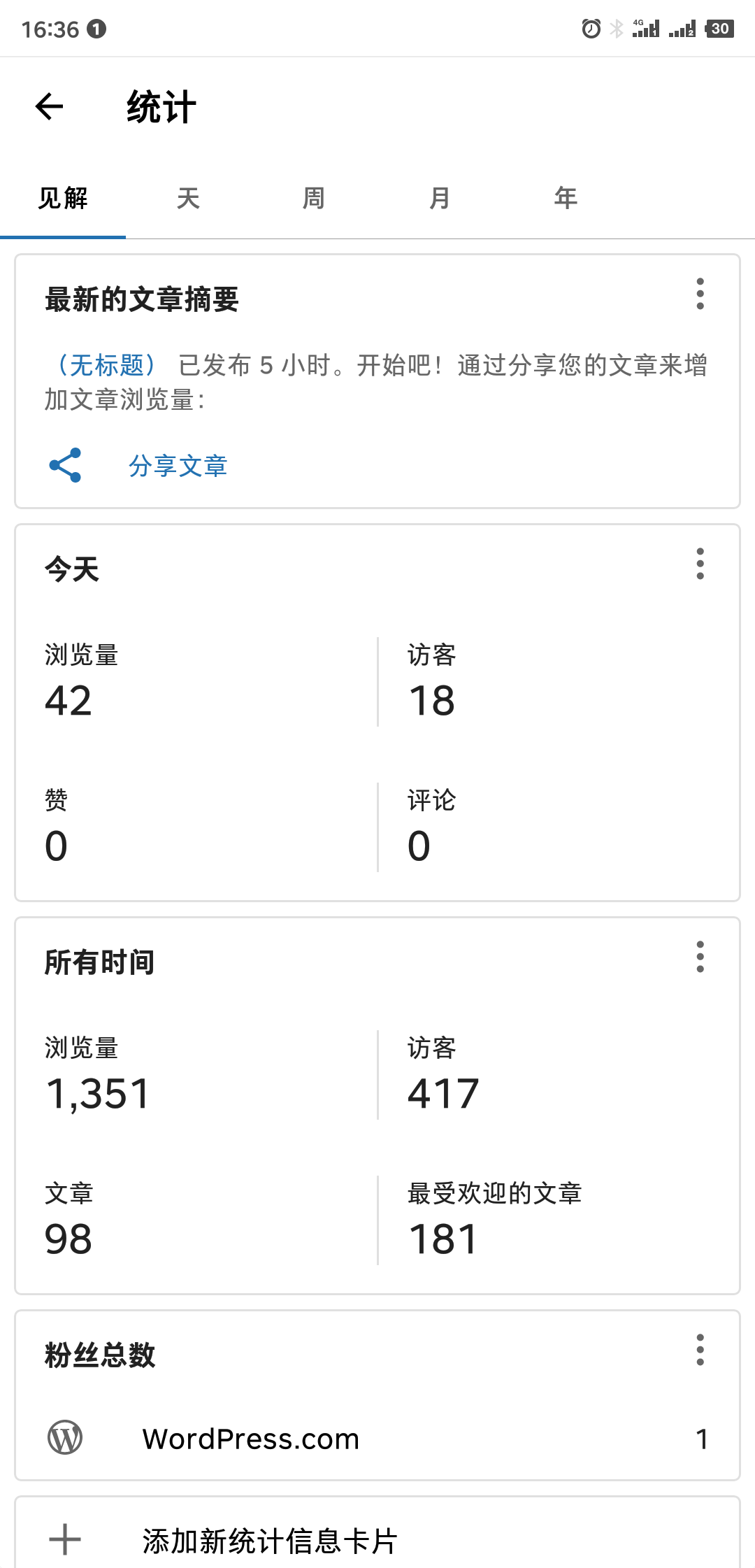Open the (无标题) post link
The width and height of the screenshot is (755, 1568).
108,365
